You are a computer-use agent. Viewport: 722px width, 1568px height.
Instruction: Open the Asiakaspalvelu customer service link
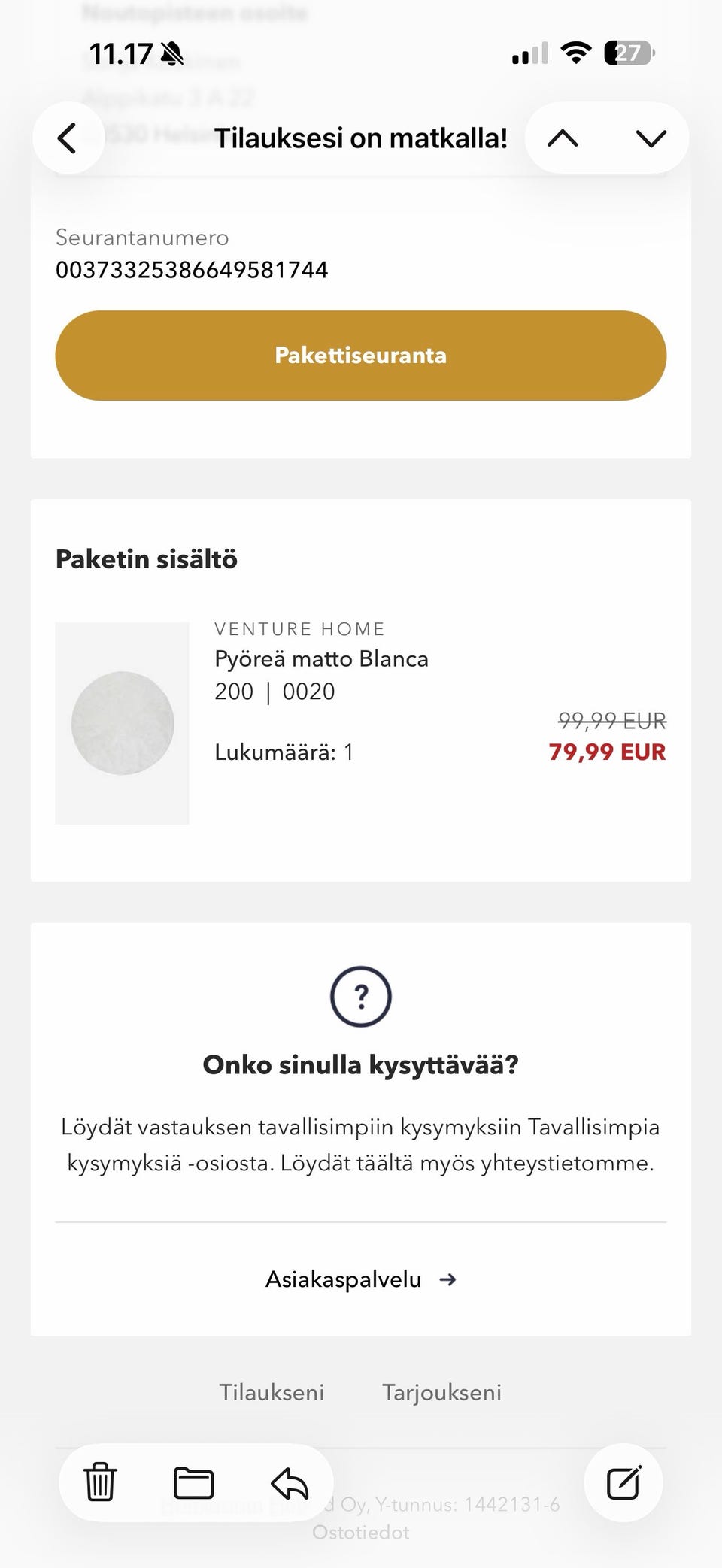pos(344,1278)
